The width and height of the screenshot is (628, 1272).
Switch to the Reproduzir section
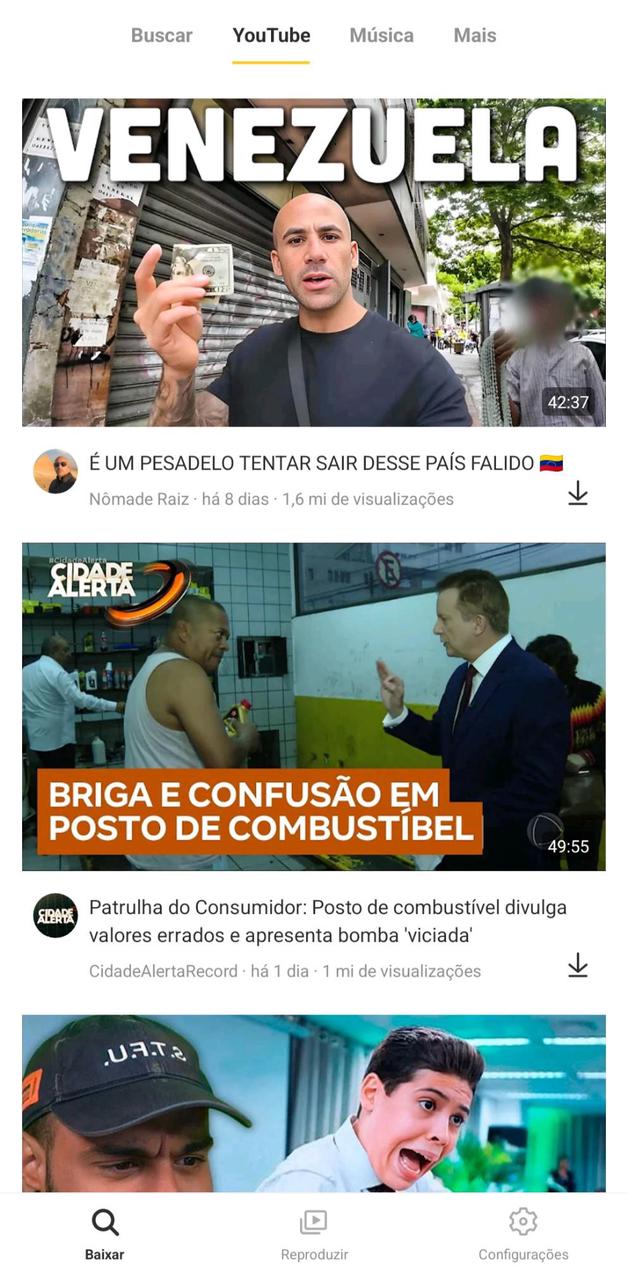point(314,1234)
